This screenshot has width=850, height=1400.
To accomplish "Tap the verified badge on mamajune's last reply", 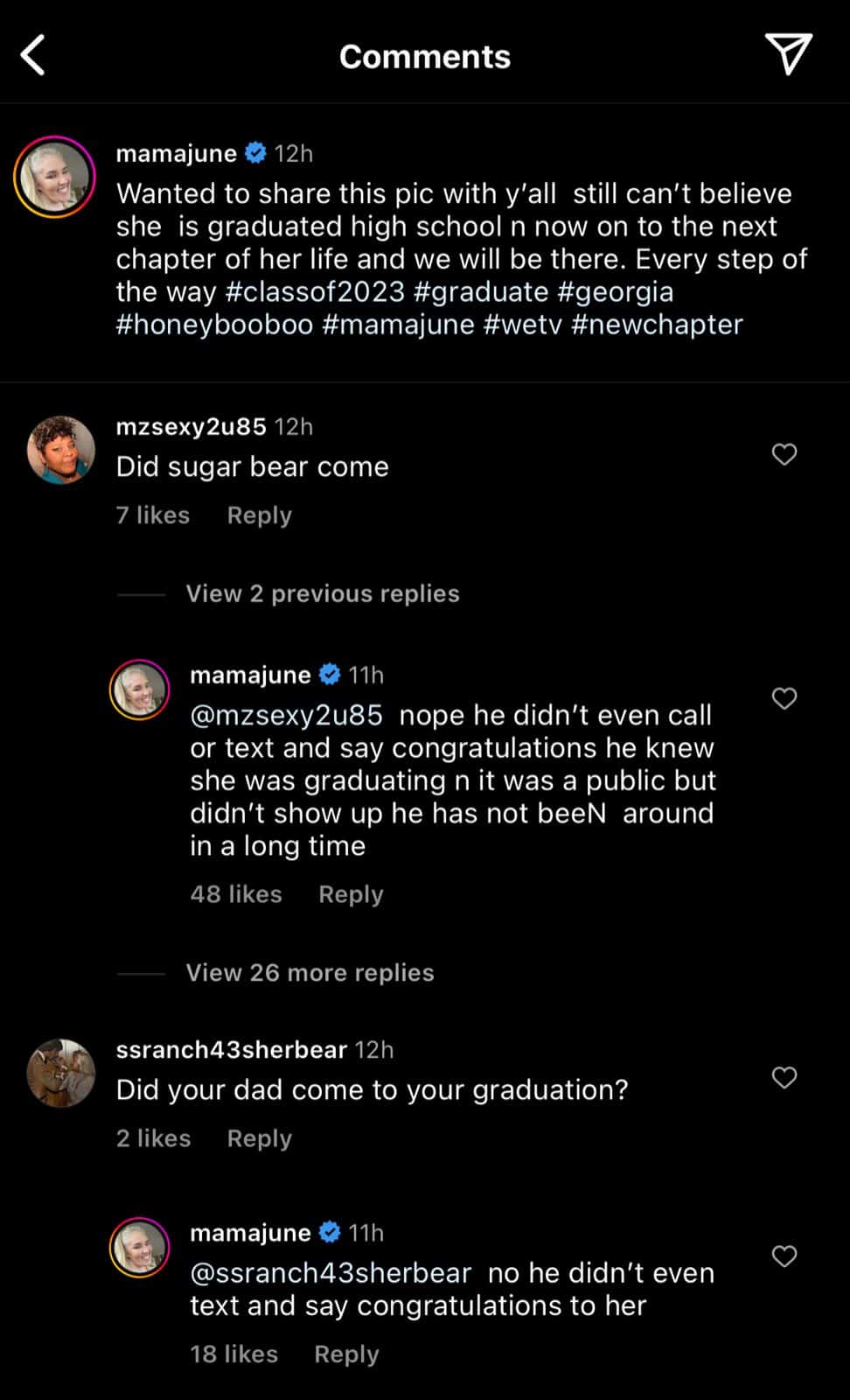I will (331, 1232).
